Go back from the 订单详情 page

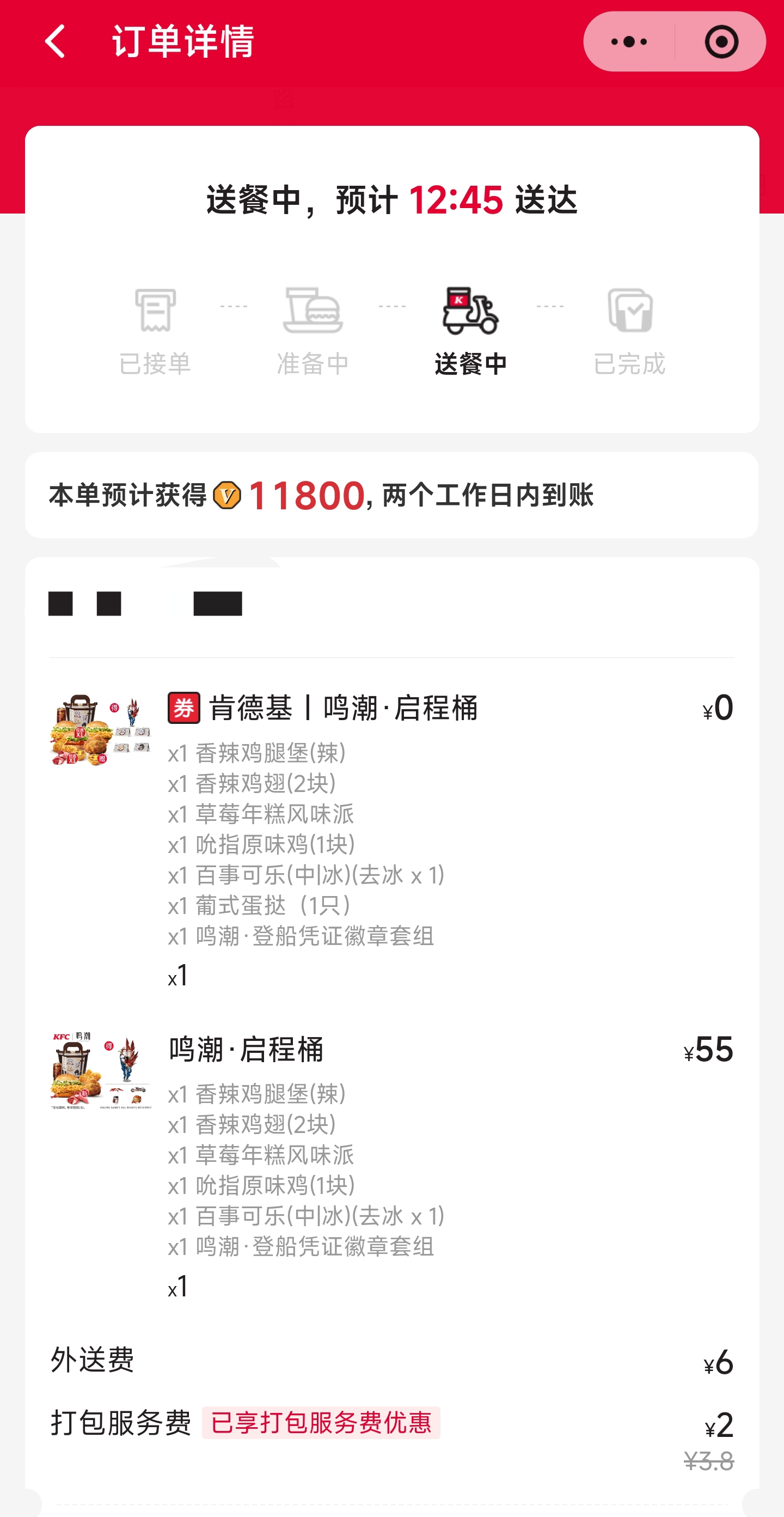[56, 42]
